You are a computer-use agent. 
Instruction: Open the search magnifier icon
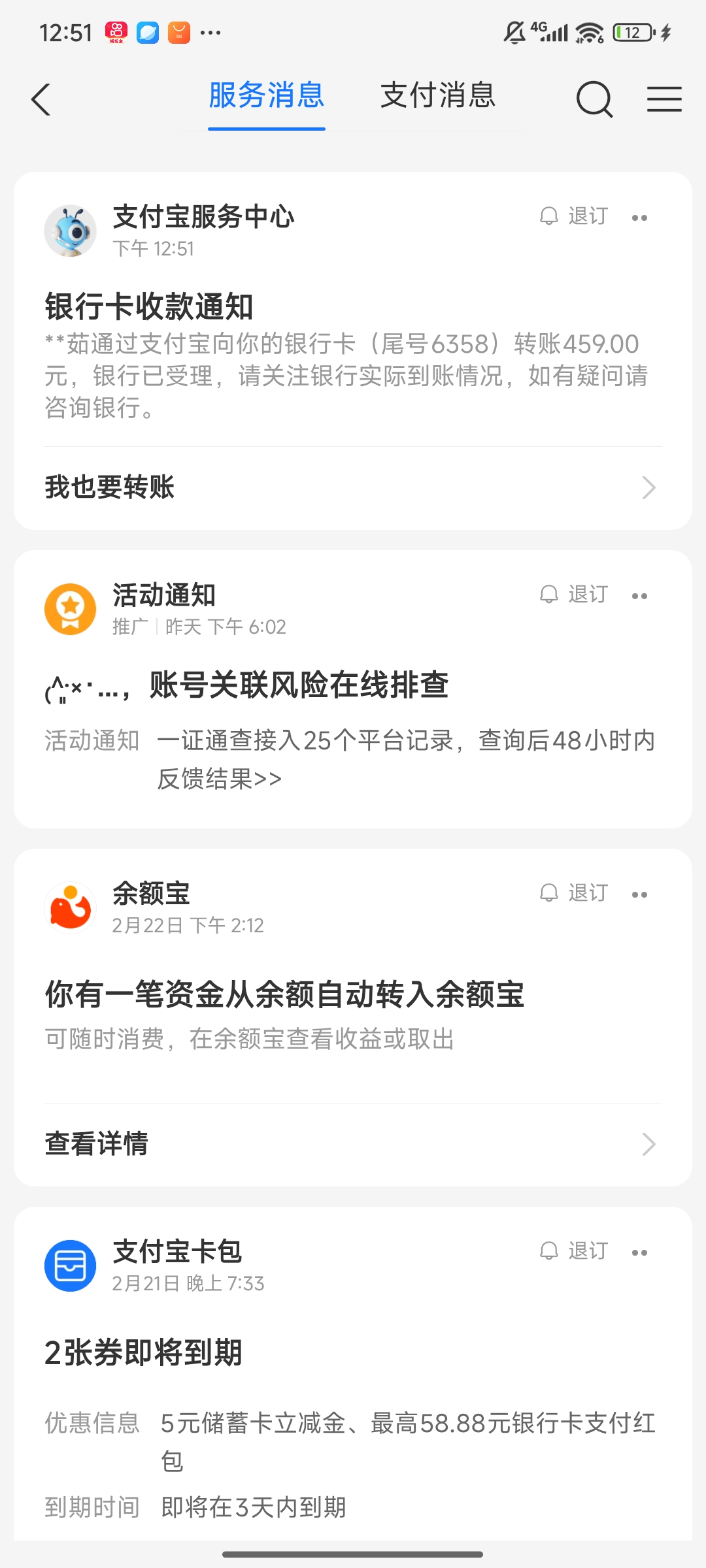coord(594,99)
